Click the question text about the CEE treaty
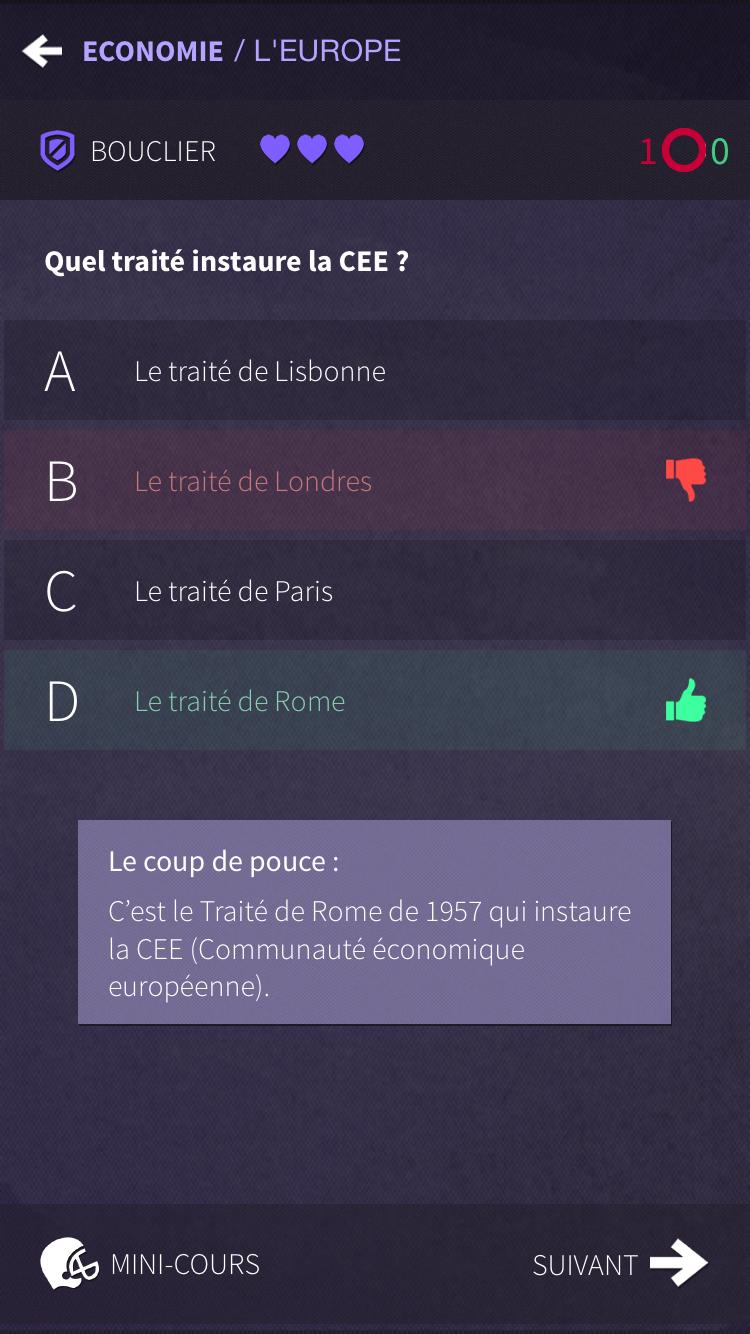 (226, 260)
